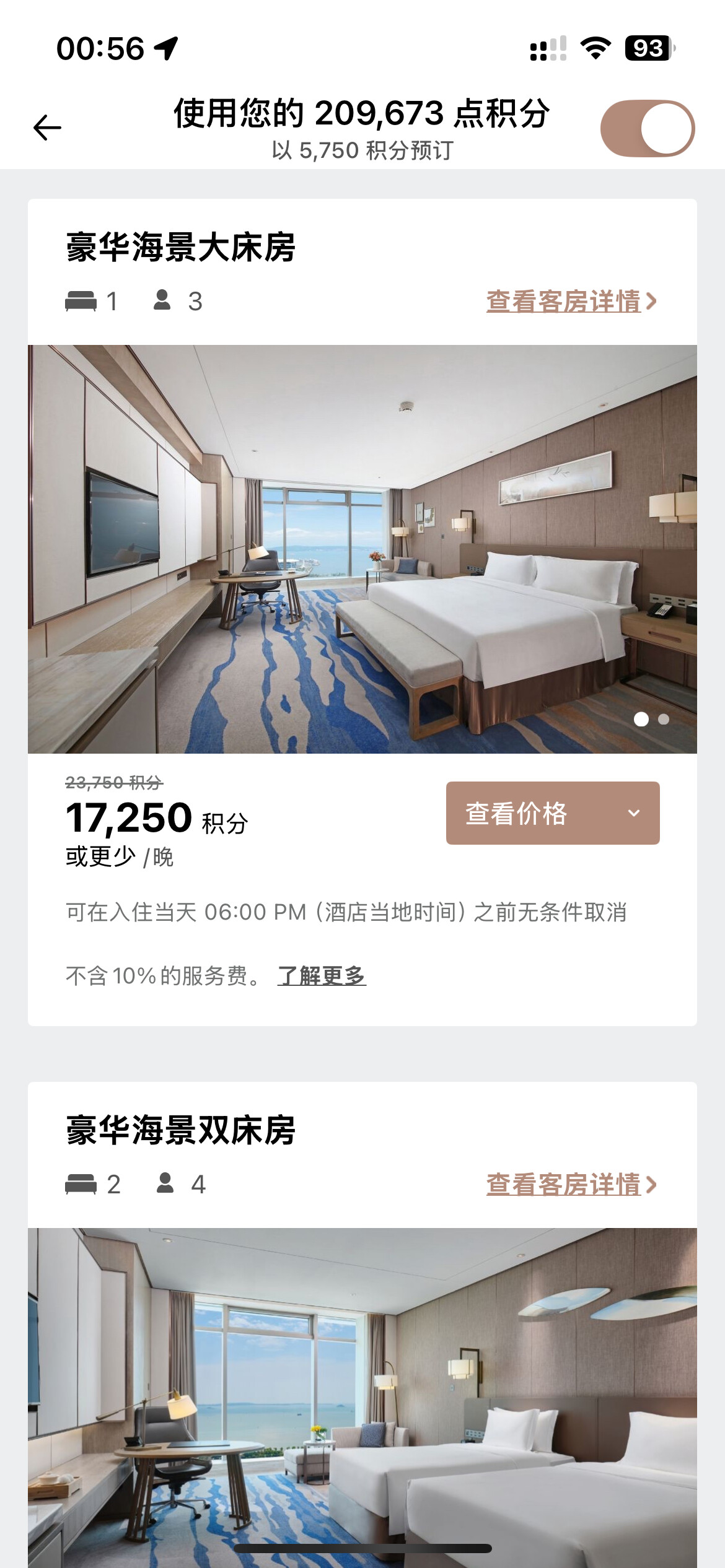Toggle the use points switch off
725x1568 pixels.
(647, 128)
